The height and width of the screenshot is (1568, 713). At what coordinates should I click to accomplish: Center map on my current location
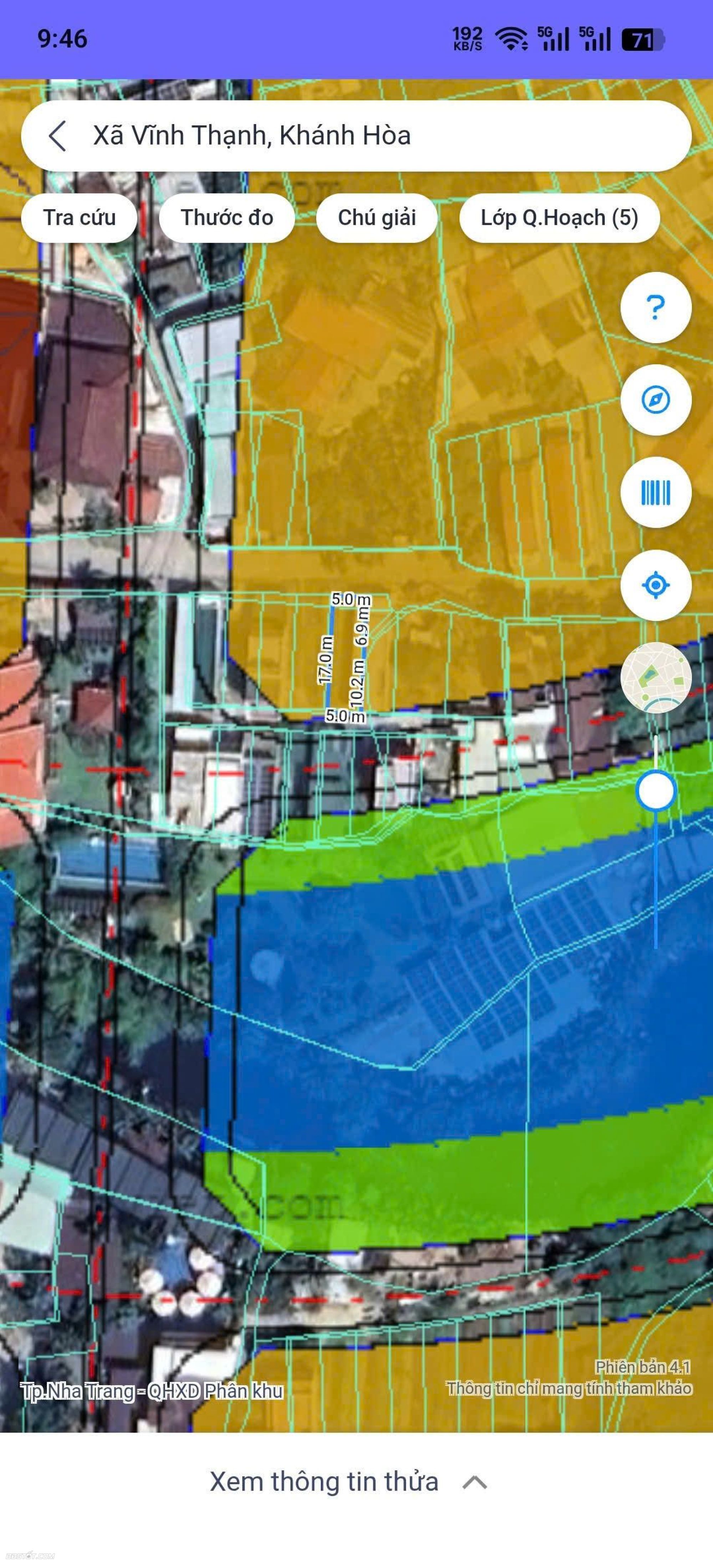click(x=655, y=585)
